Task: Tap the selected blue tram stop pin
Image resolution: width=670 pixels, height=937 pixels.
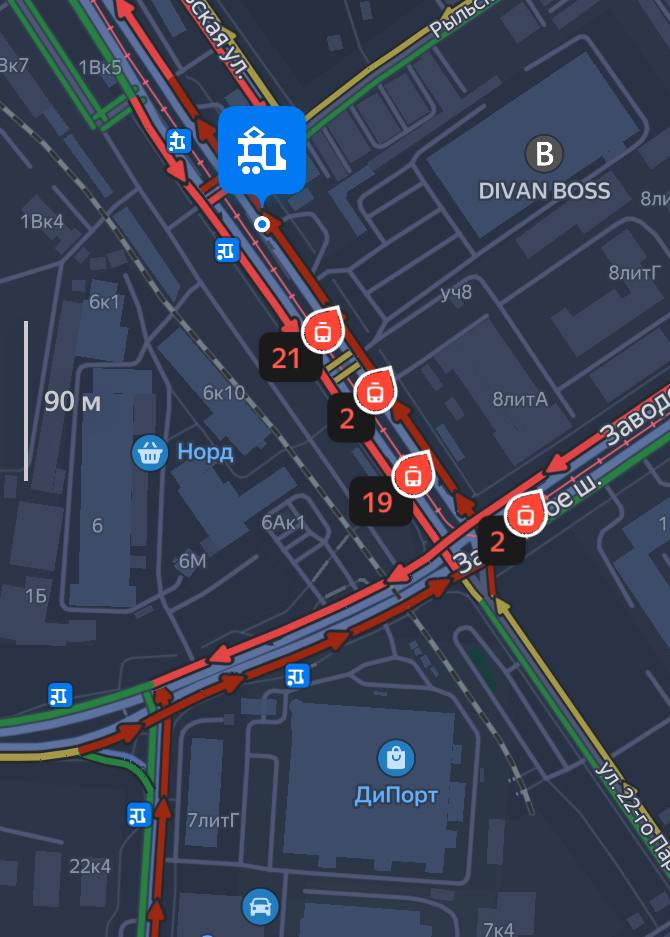Action: click(262, 151)
